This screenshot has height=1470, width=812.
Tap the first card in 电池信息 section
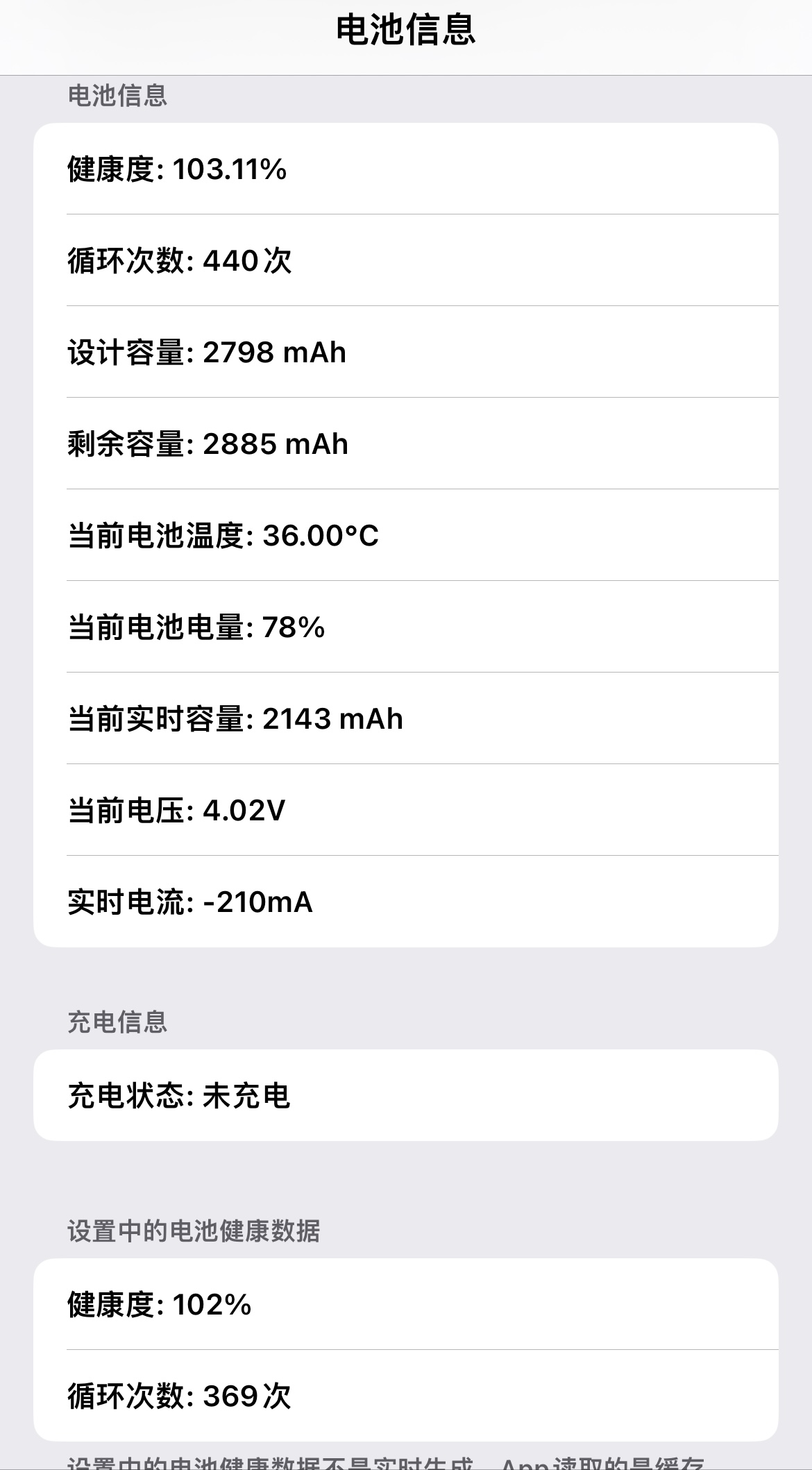pyautogui.click(x=406, y=534)
